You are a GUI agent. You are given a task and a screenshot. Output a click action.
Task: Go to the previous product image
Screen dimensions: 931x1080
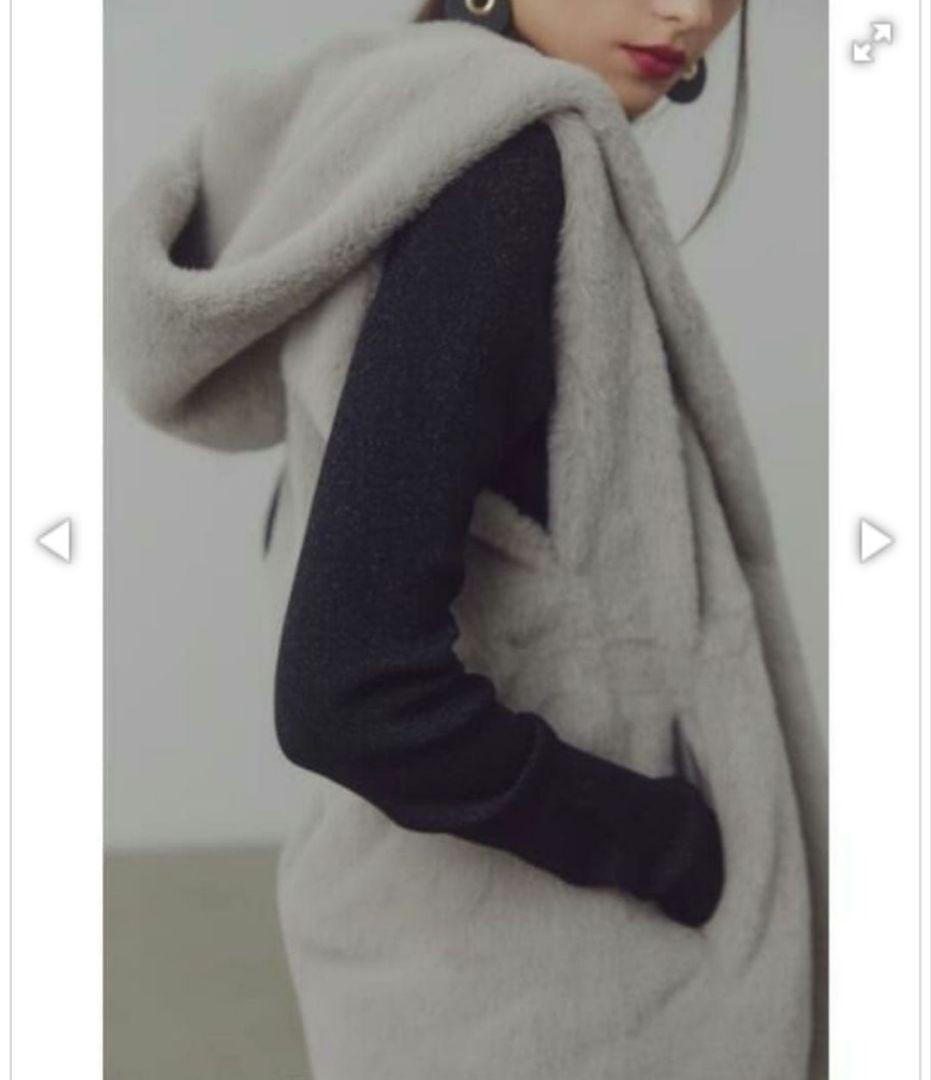tap(55, 541)
